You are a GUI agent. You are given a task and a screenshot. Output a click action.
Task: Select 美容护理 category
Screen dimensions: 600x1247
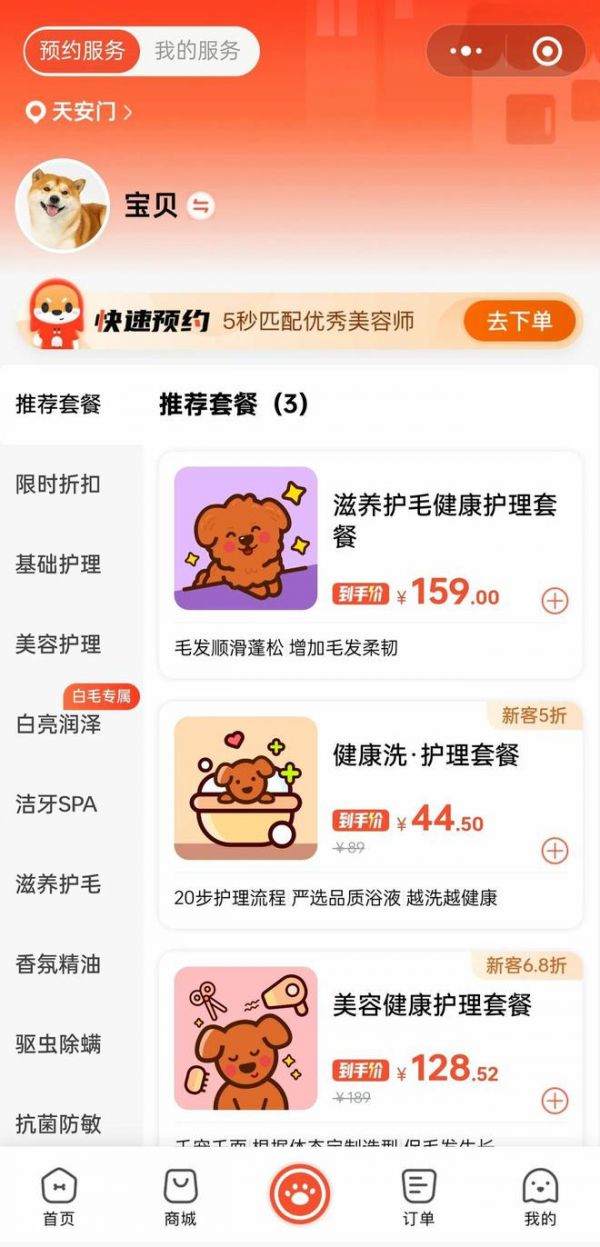click(58, 644)
